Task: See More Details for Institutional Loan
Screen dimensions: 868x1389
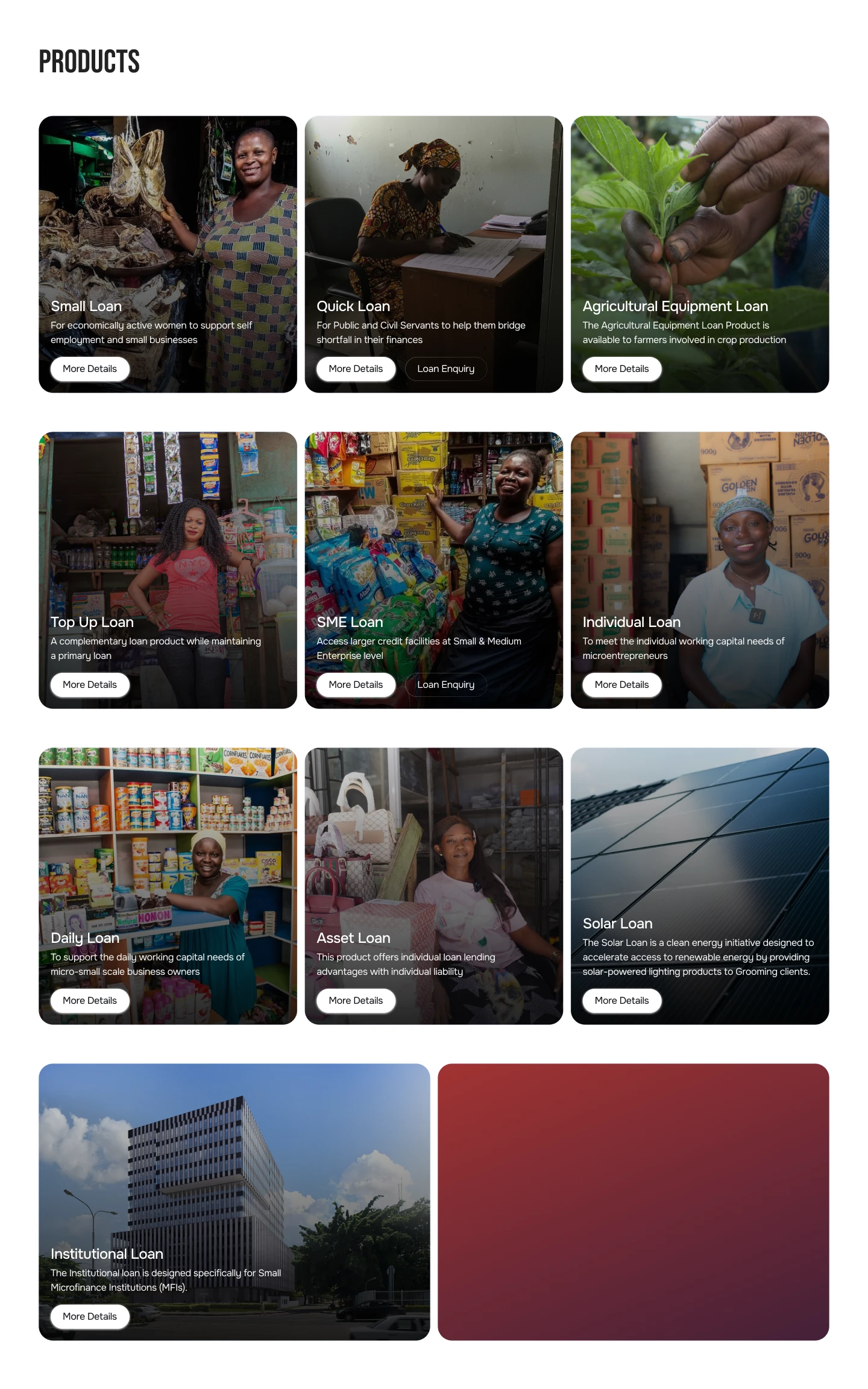Action: 90,1317
